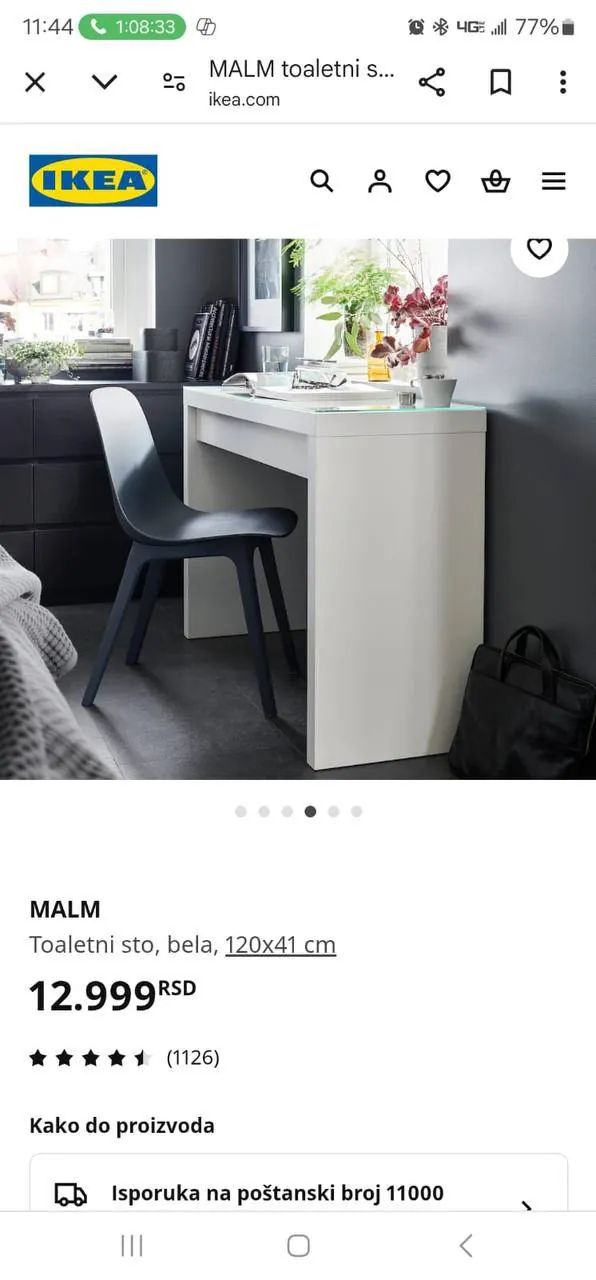The height and width of the screenshot is (1280, 596).
Task: Bookmark this page in the browser
Action: (x=501, y=82)
